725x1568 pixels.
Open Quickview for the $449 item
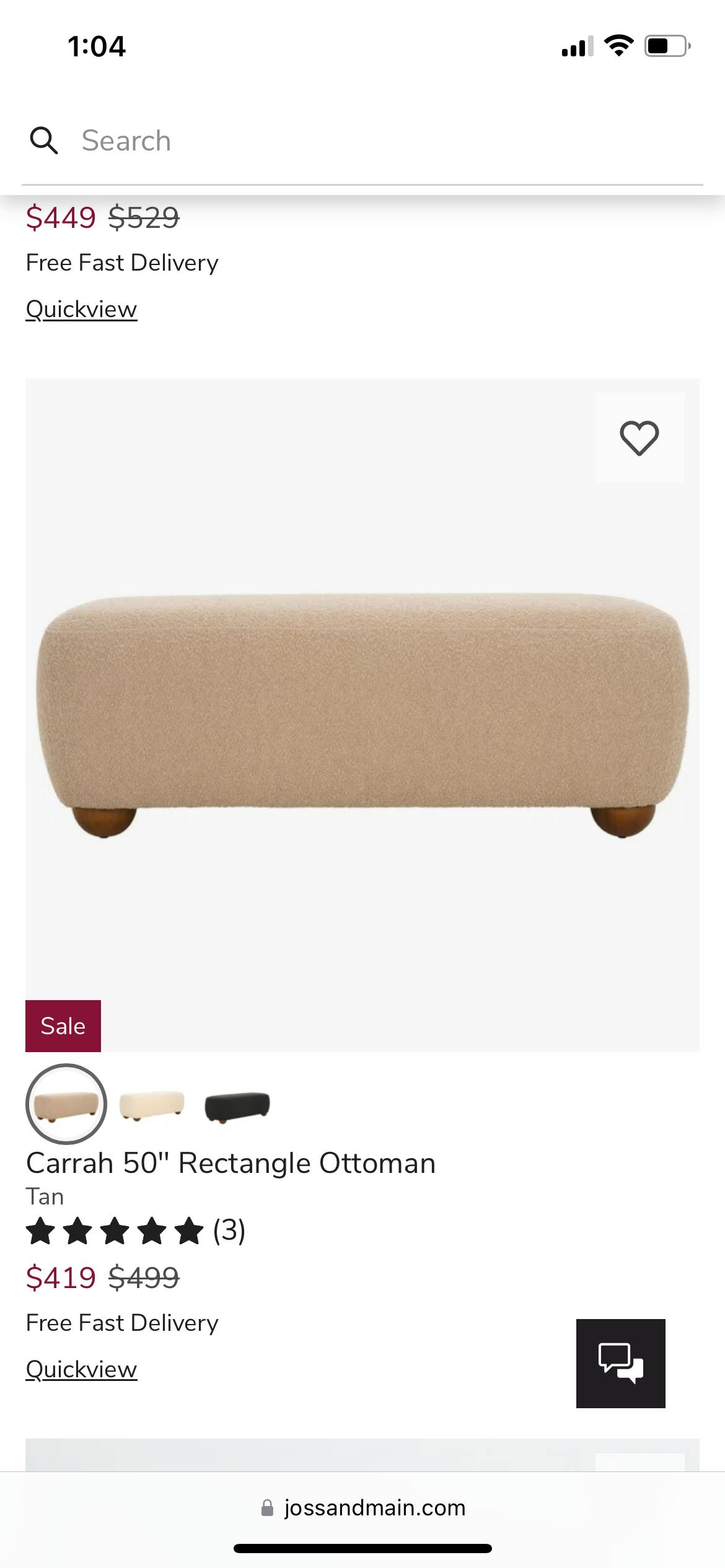point(81,309)
